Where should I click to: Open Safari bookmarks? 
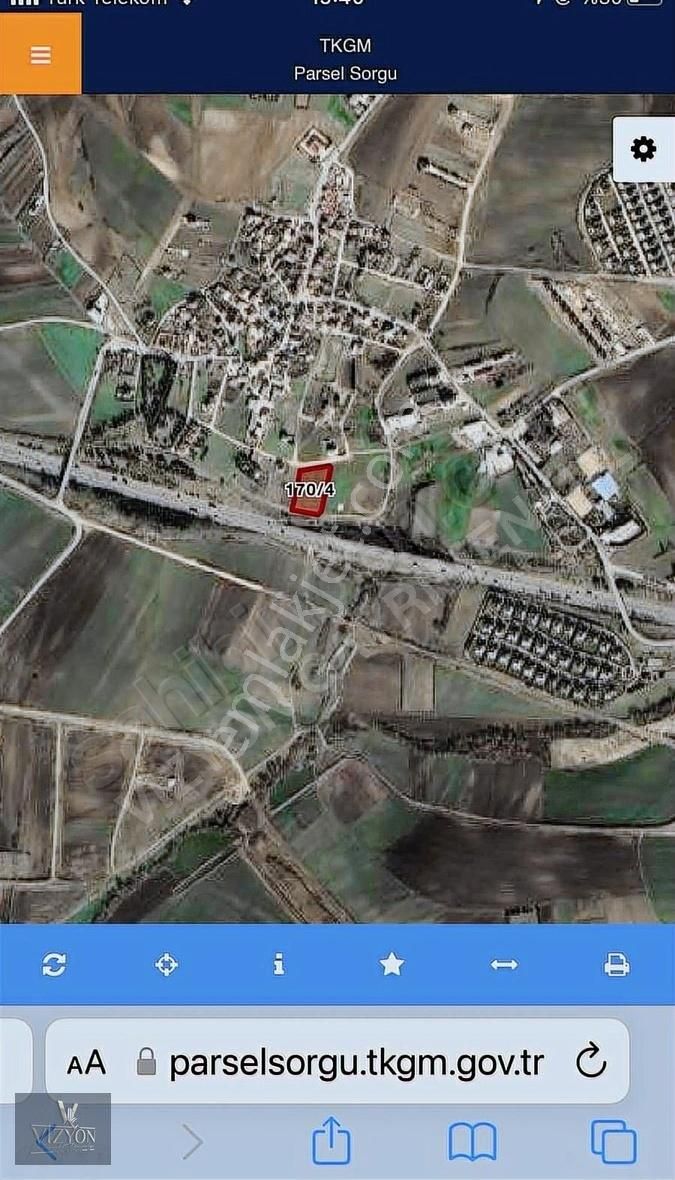click(x=472, y=1141)
